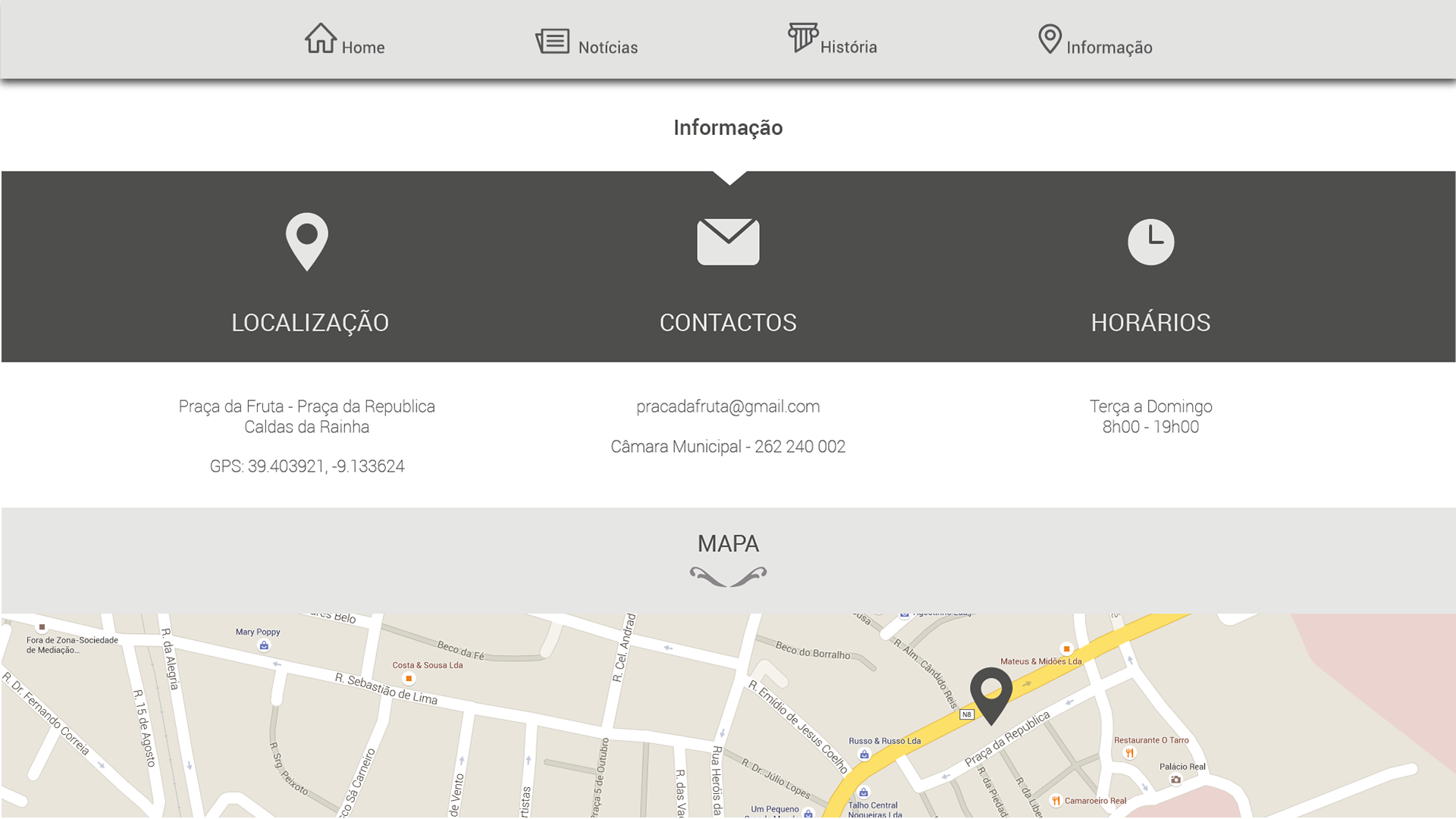
Task: Open the Notícias section
Action: click(587, 42)
